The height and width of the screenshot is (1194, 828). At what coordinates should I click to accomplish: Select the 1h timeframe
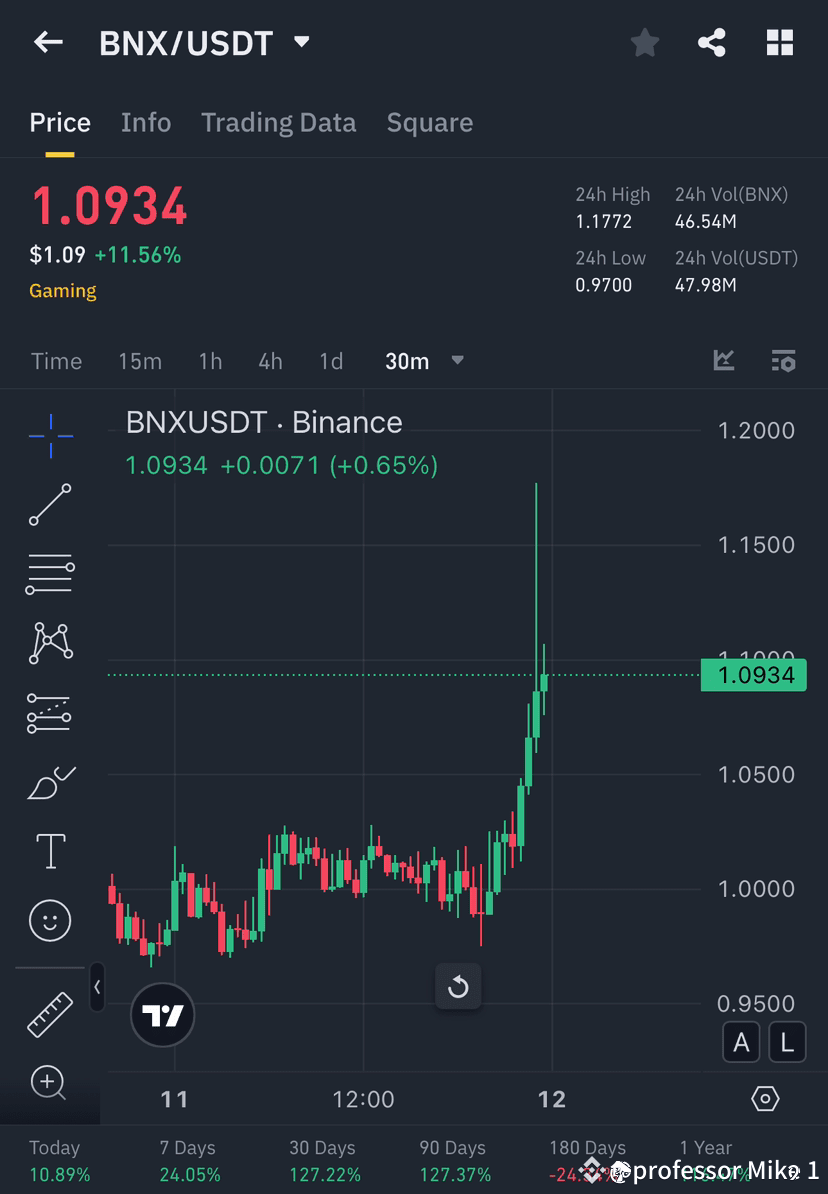210,361
